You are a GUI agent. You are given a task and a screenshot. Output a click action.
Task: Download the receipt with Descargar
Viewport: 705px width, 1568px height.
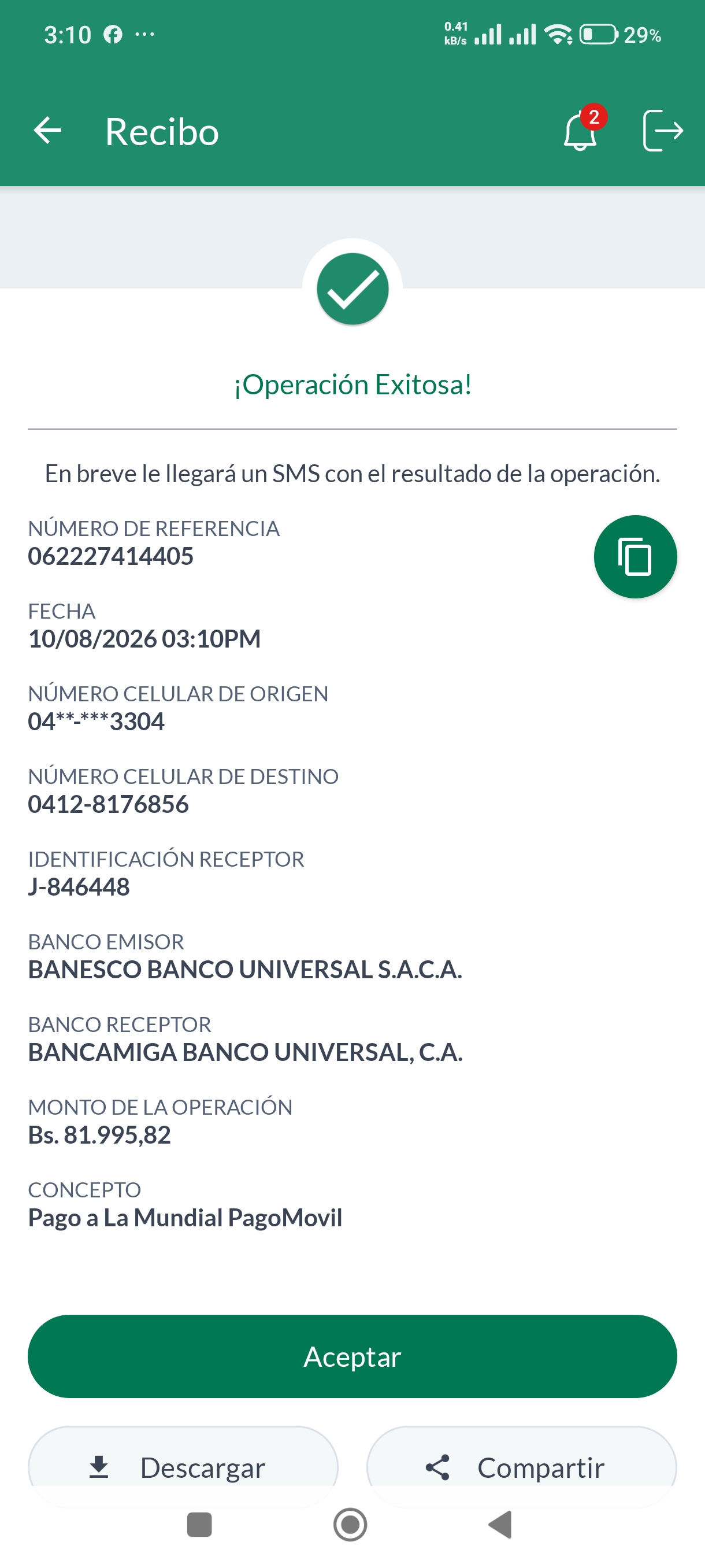(183, 1467)
